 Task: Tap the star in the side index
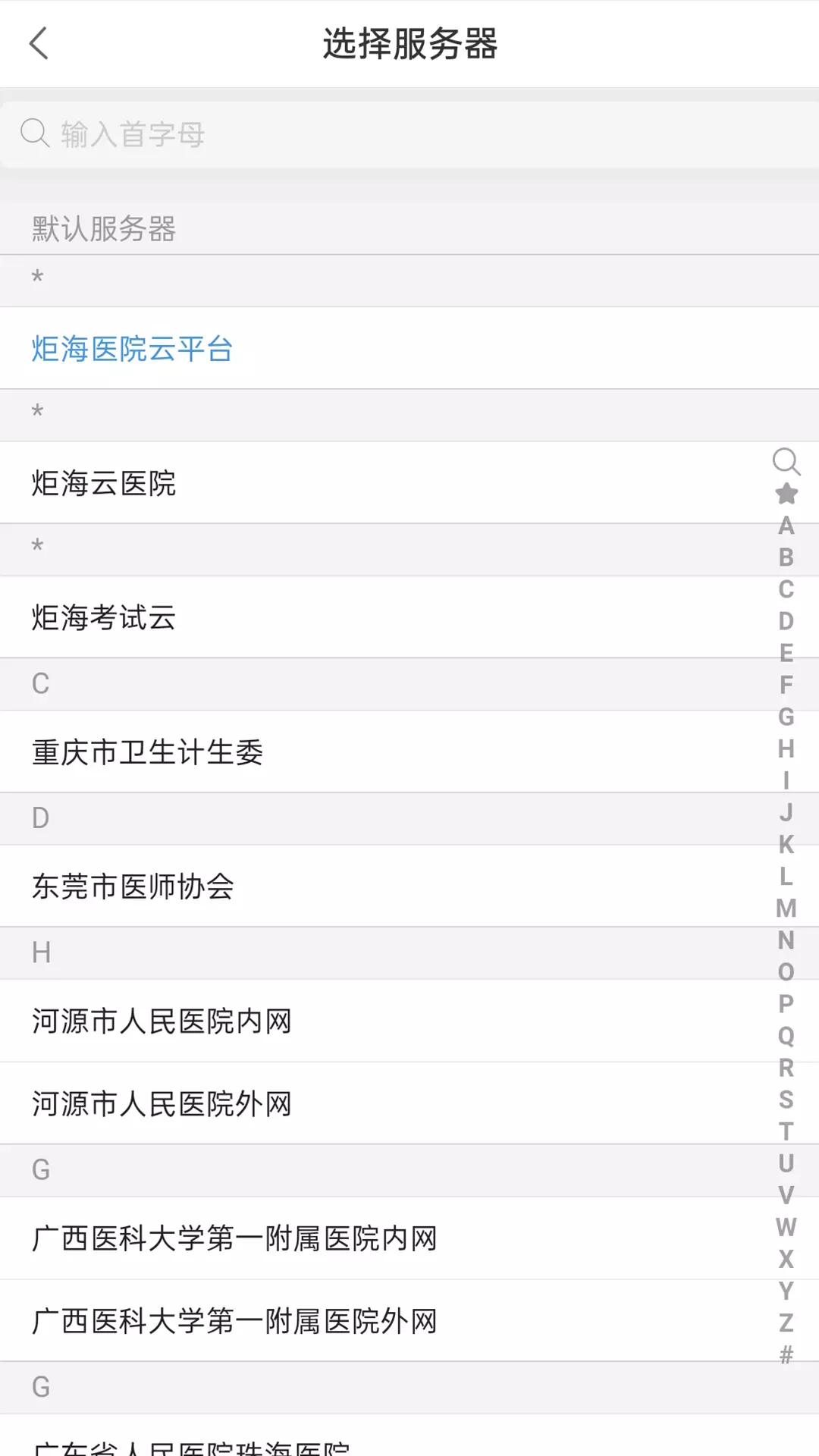pyautogui.click(x=786, y=494)
